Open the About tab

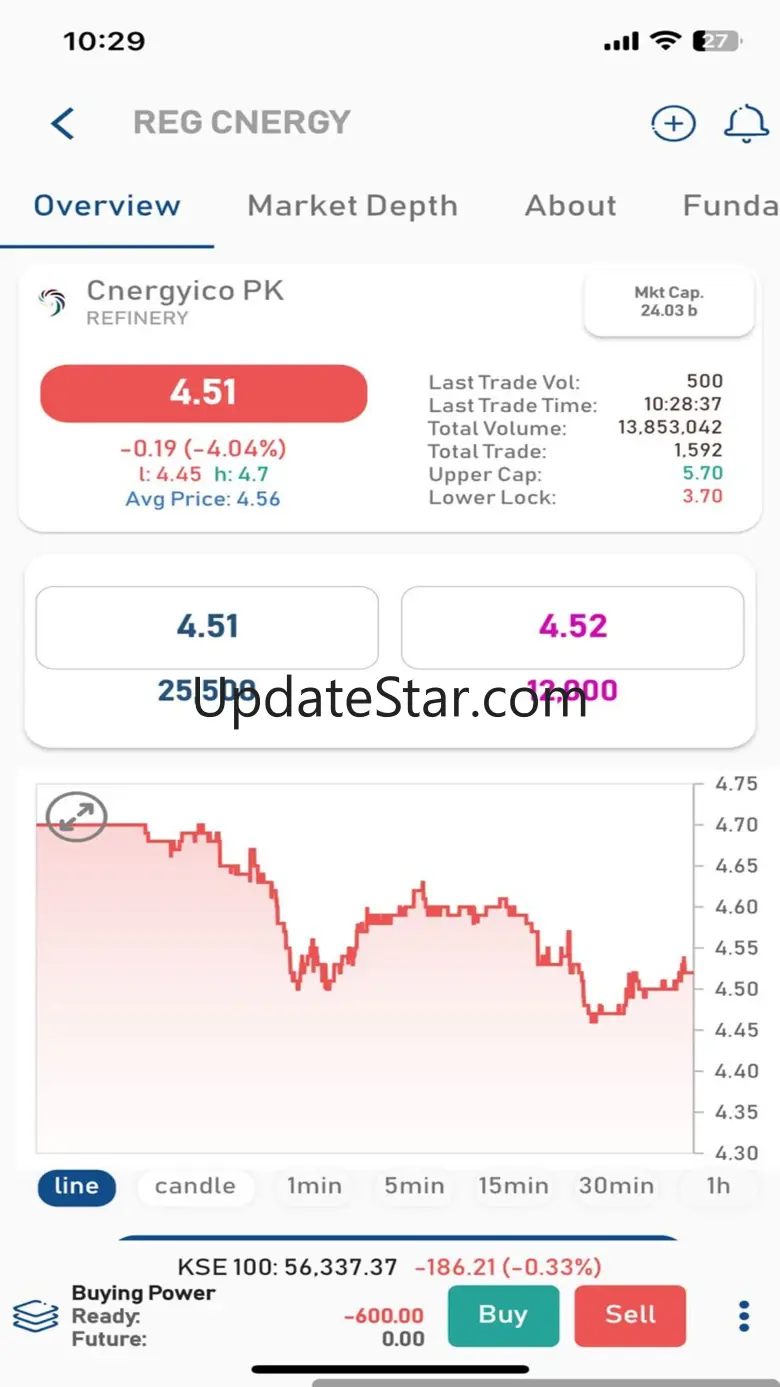[570, 206]
